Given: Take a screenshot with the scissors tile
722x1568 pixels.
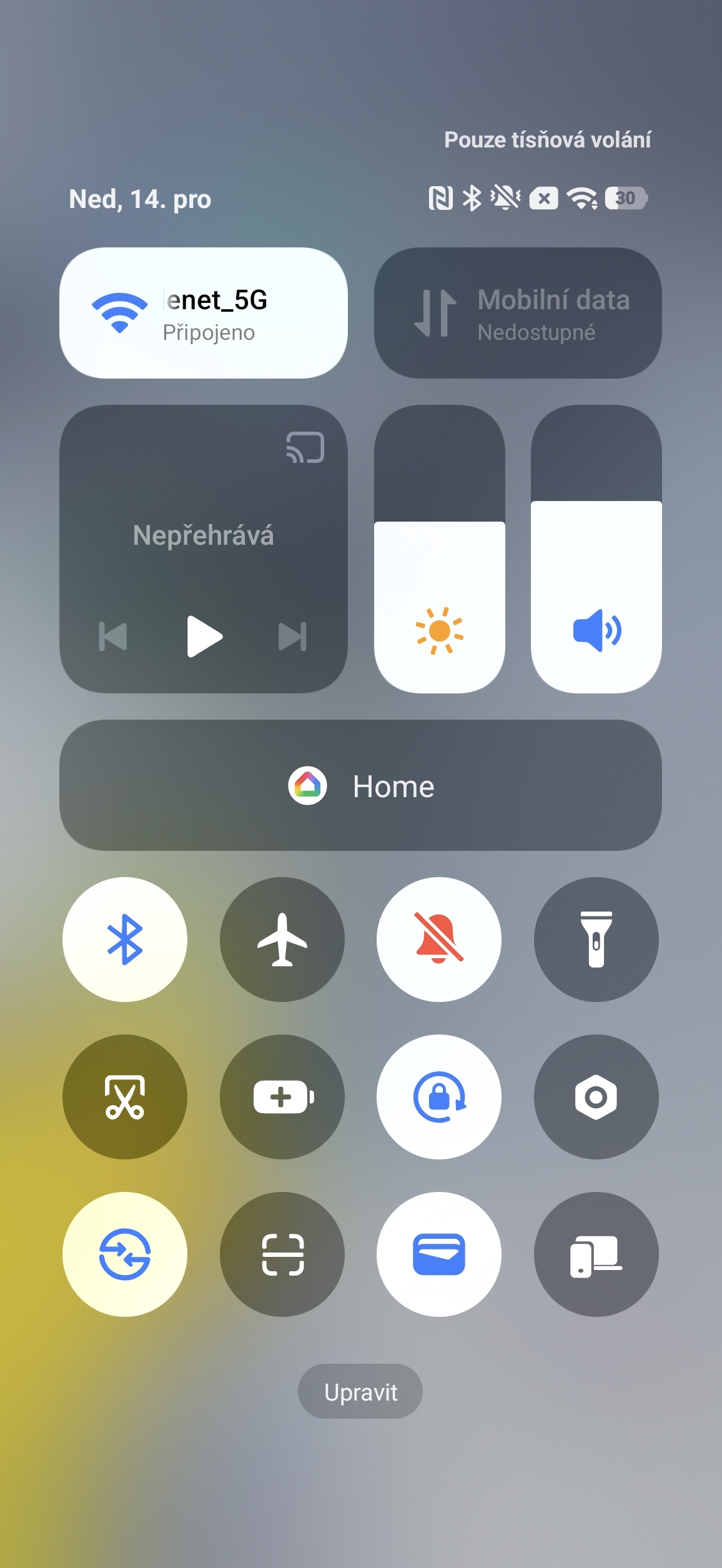Looking at the screenshot, I should (x=125, y=1096).
